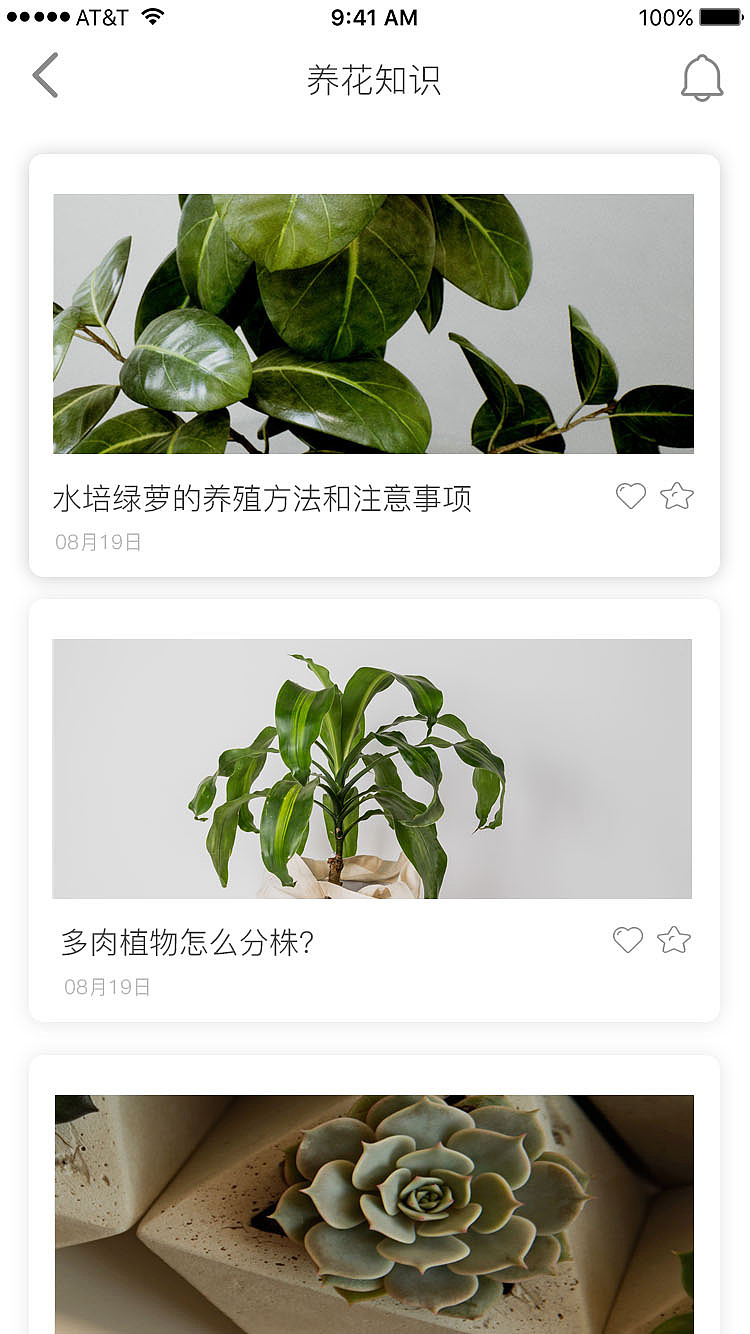Tap the star icon on the succulent division article
Image resolution: width=750 pixels, height=1334 pixels.
click(674, 940)
